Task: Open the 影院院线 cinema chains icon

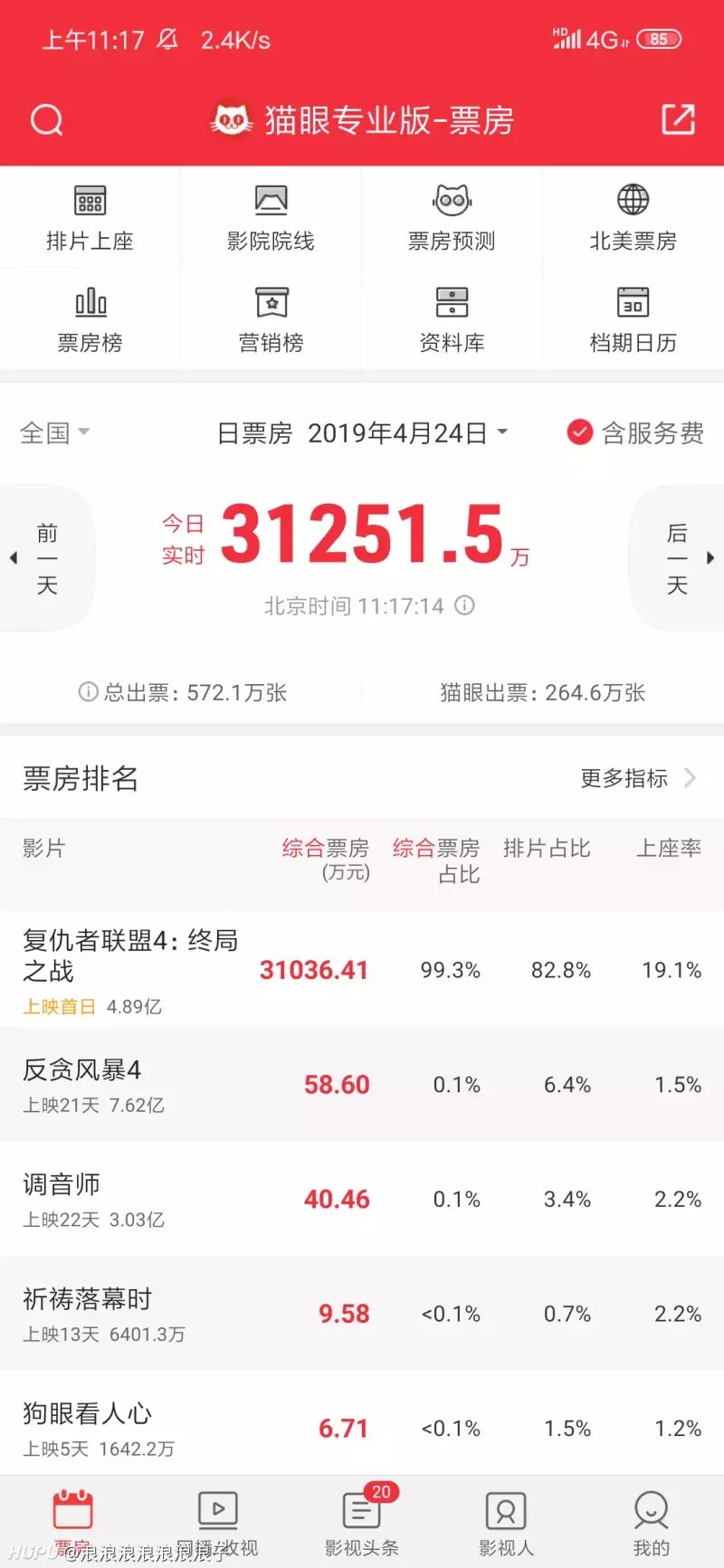Action: (271, 215)
